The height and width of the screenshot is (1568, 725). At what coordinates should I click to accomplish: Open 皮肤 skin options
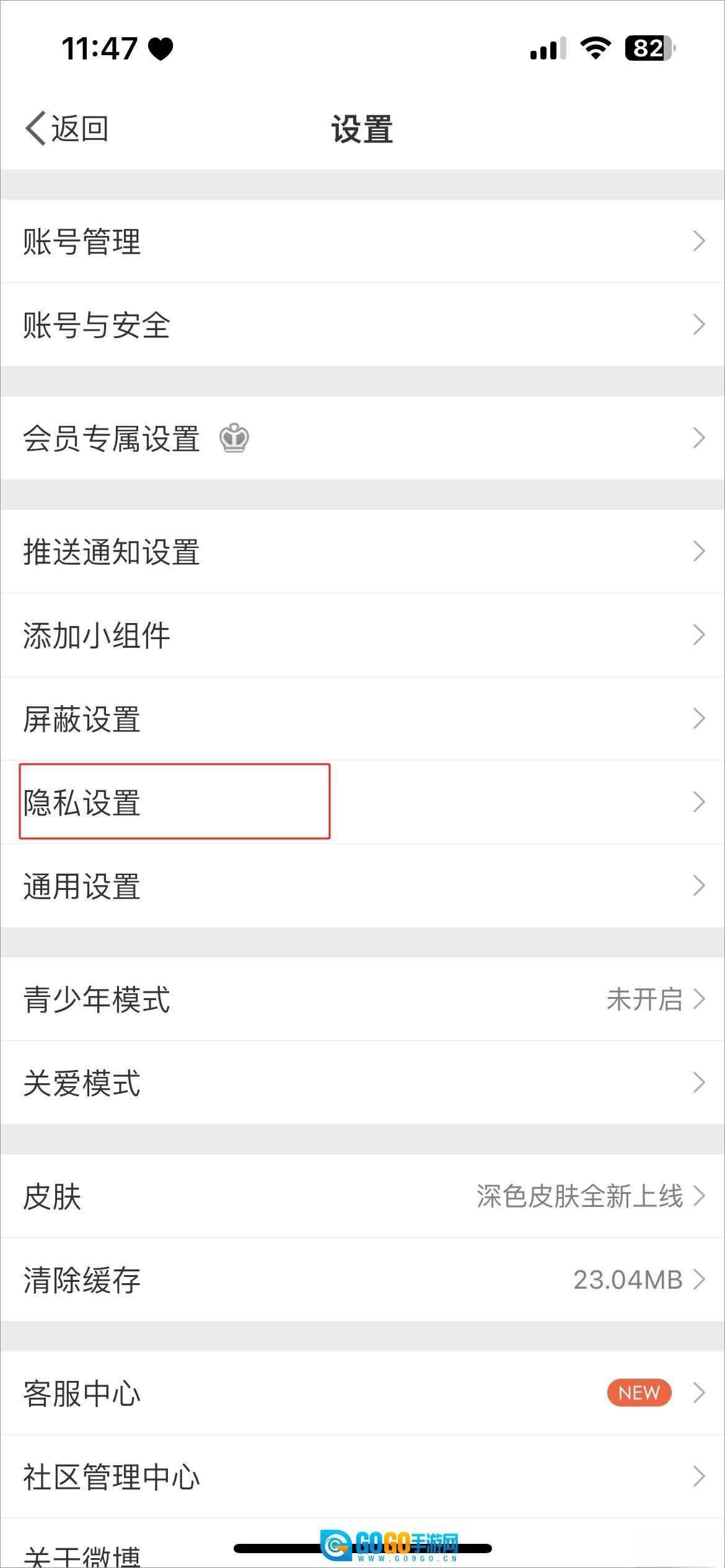(362, 1196)
